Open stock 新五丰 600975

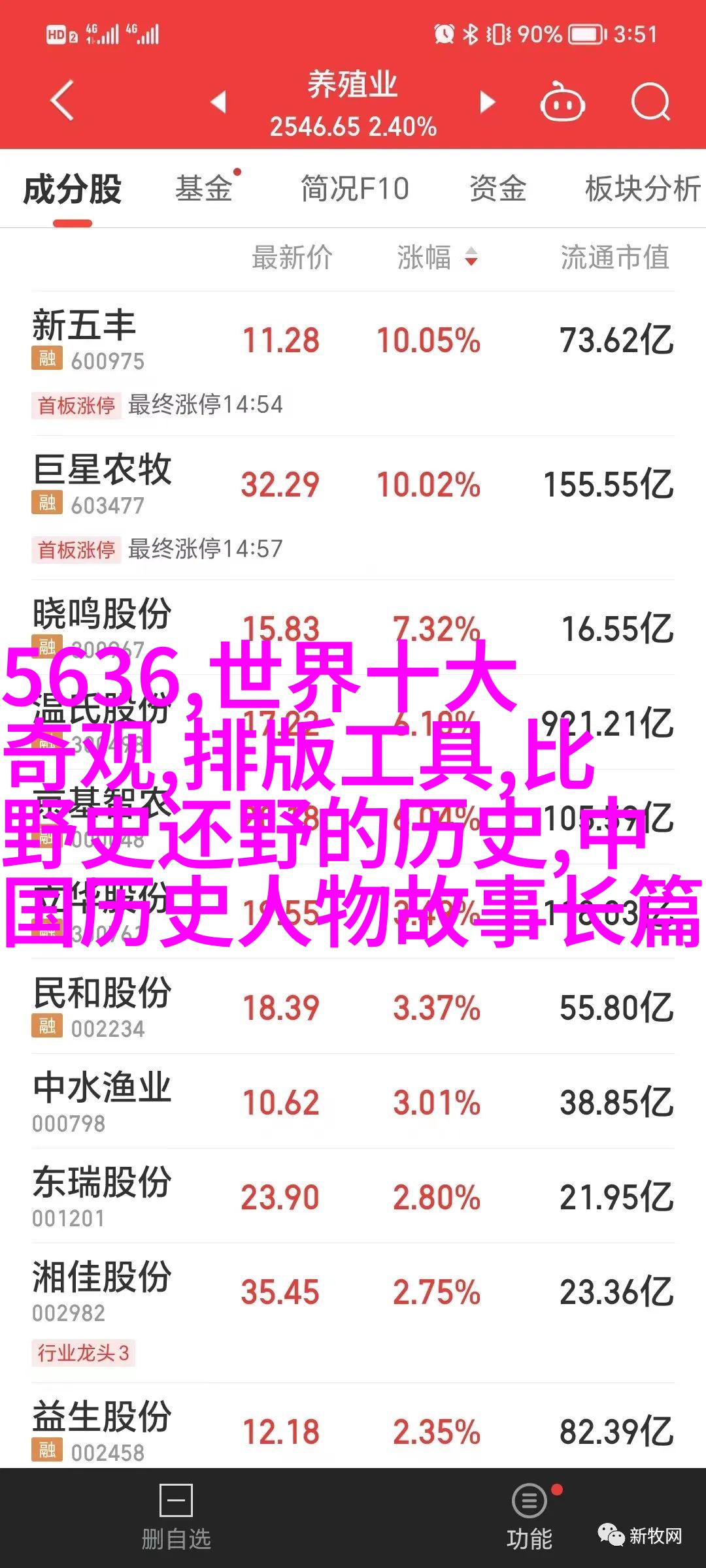pos(353,363)
